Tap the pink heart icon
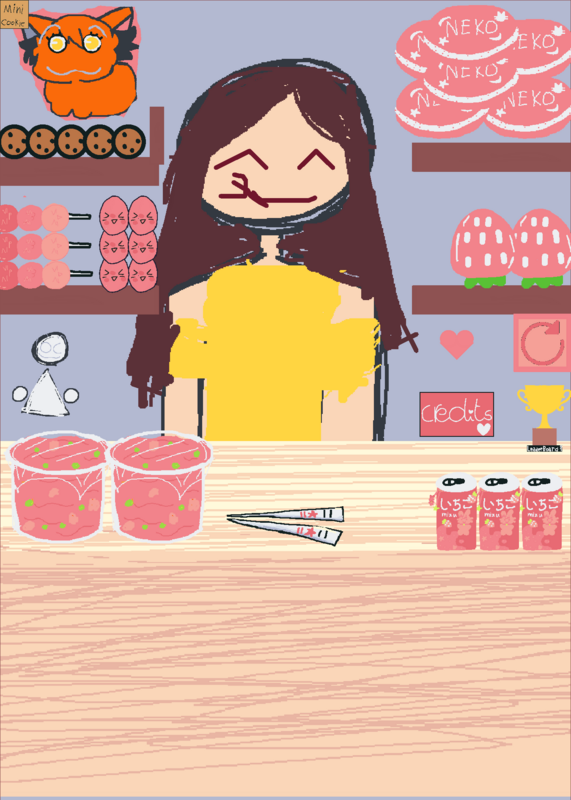This screenshot has width=571, height=800. click(x=457, y=344)
